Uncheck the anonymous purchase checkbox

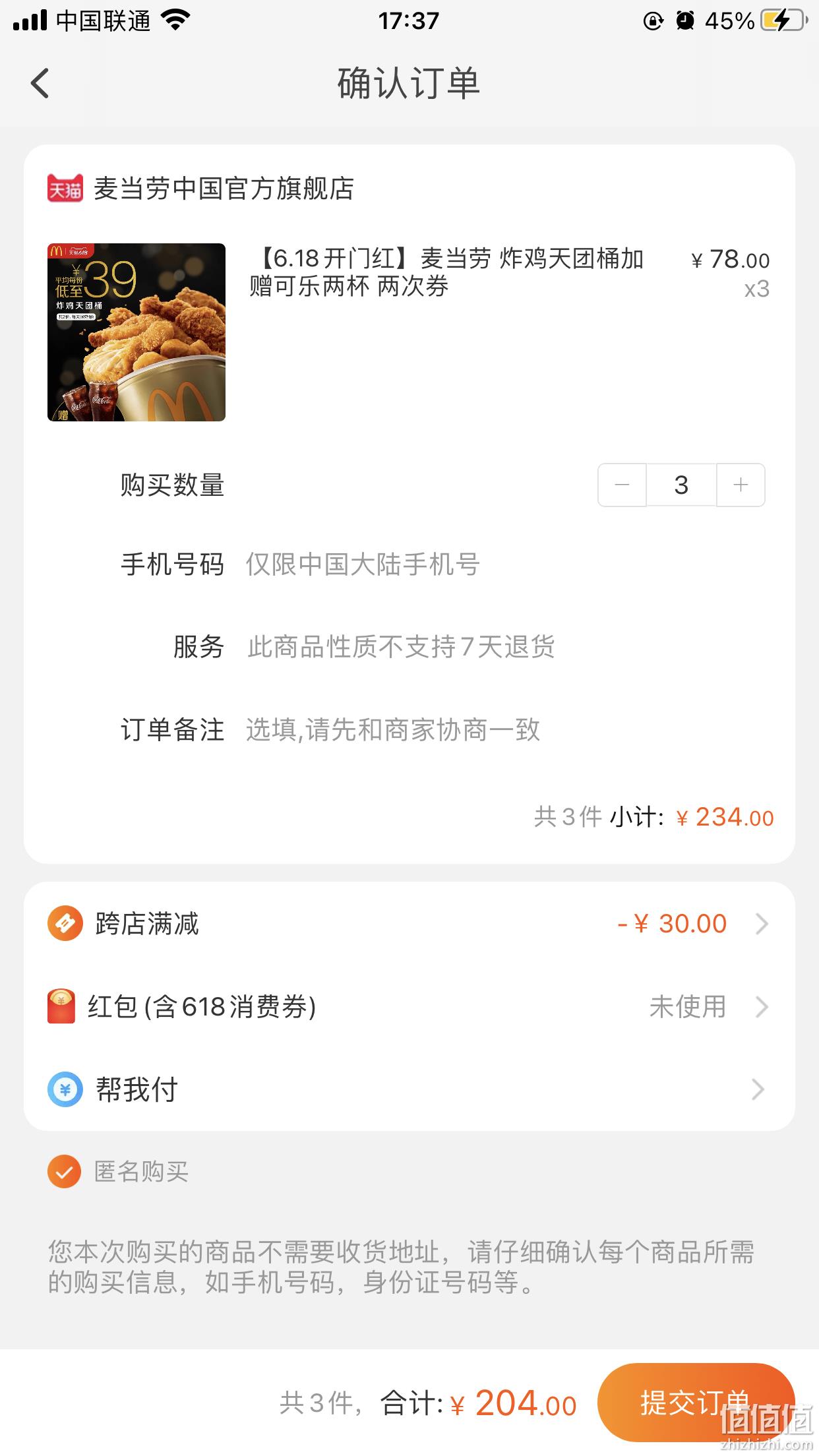[64, 1172]
